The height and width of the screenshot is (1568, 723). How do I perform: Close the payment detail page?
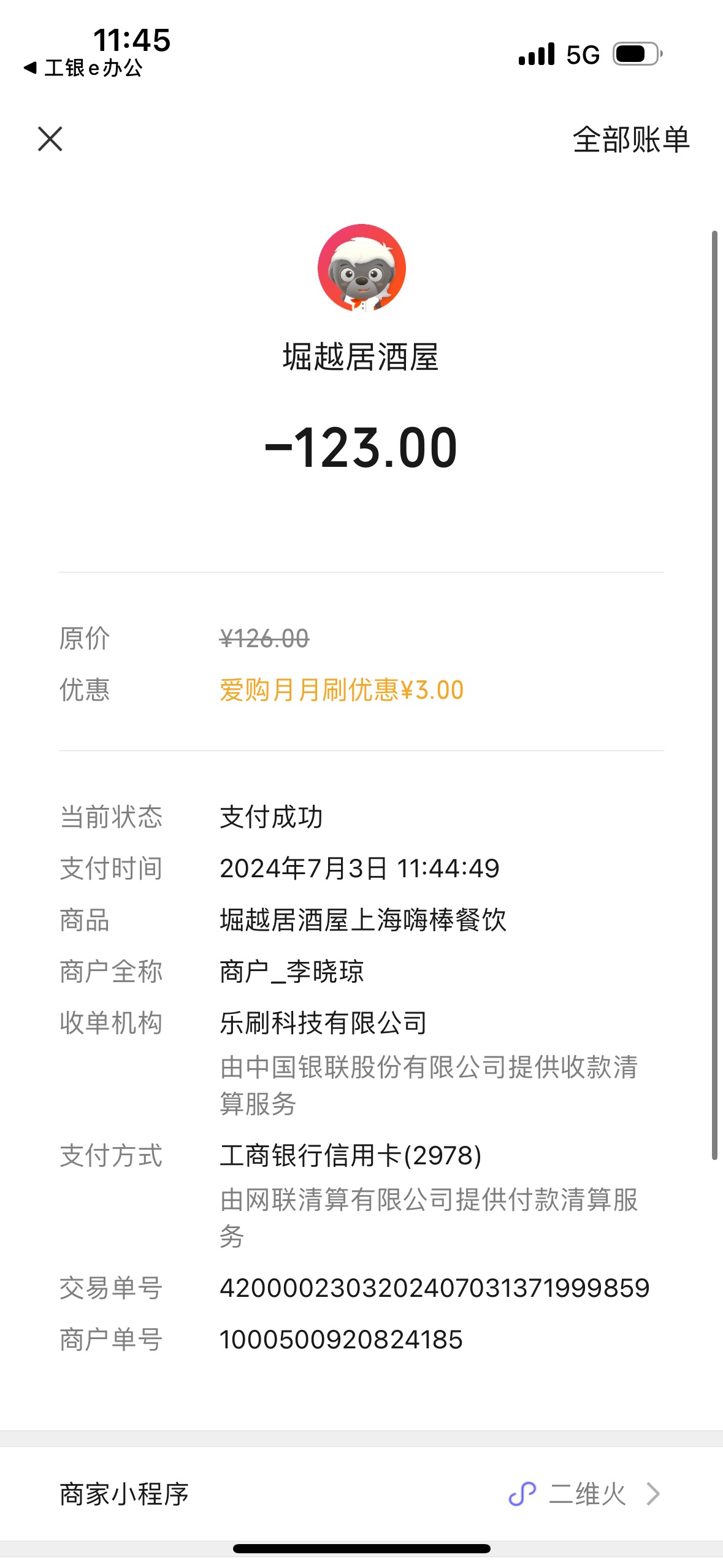click(50, 139)
